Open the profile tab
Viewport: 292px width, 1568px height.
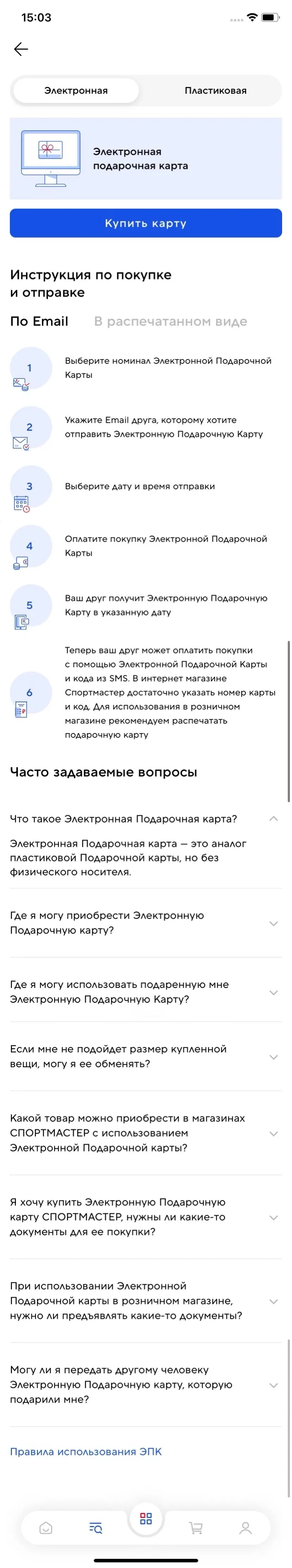(x=246, y=1528)
